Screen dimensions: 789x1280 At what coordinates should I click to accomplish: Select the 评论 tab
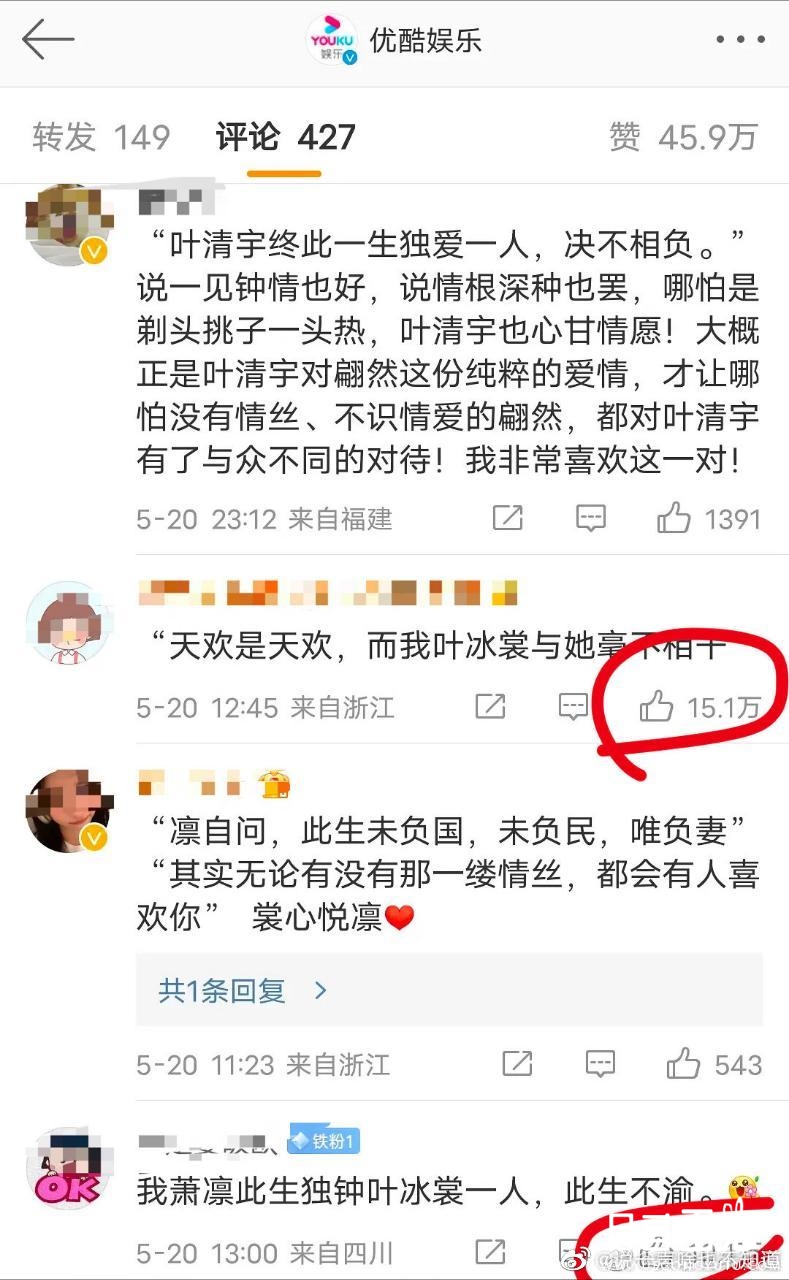click(285, 137)
